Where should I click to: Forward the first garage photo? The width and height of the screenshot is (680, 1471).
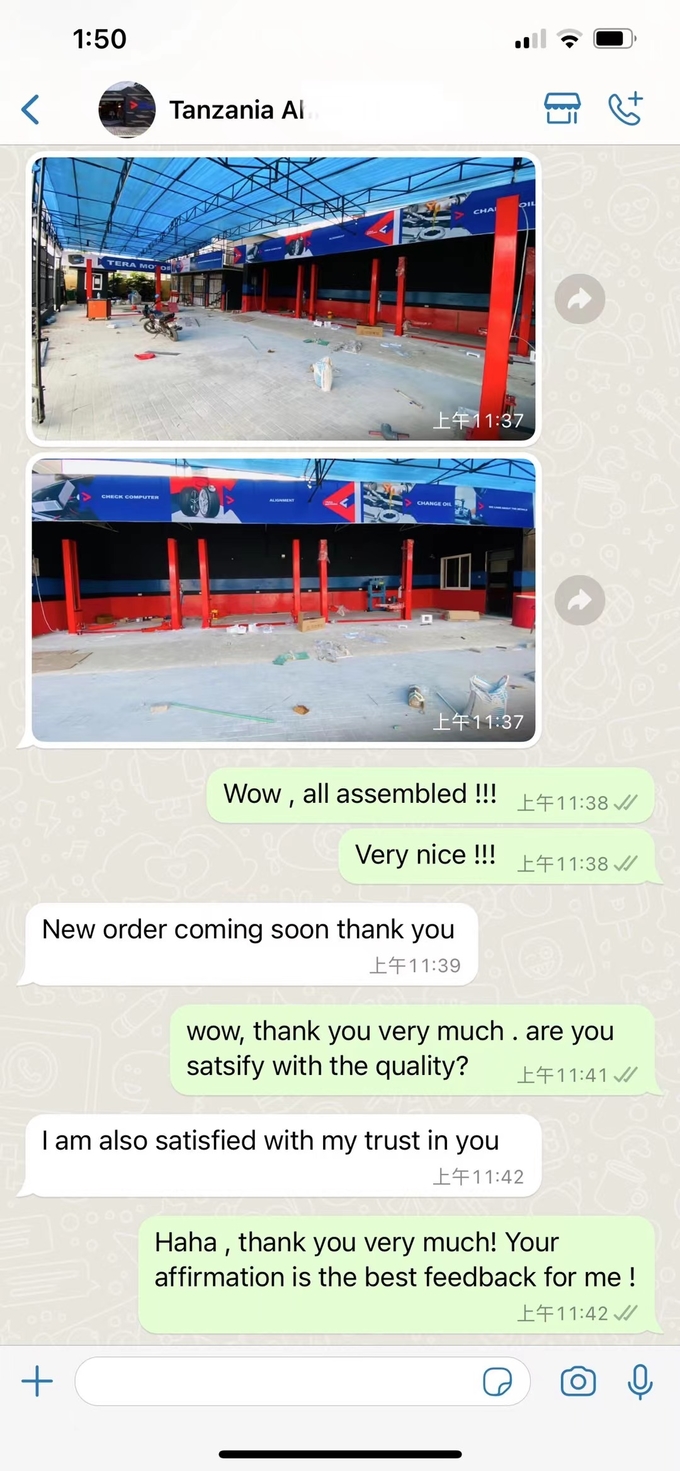[580, 298]
